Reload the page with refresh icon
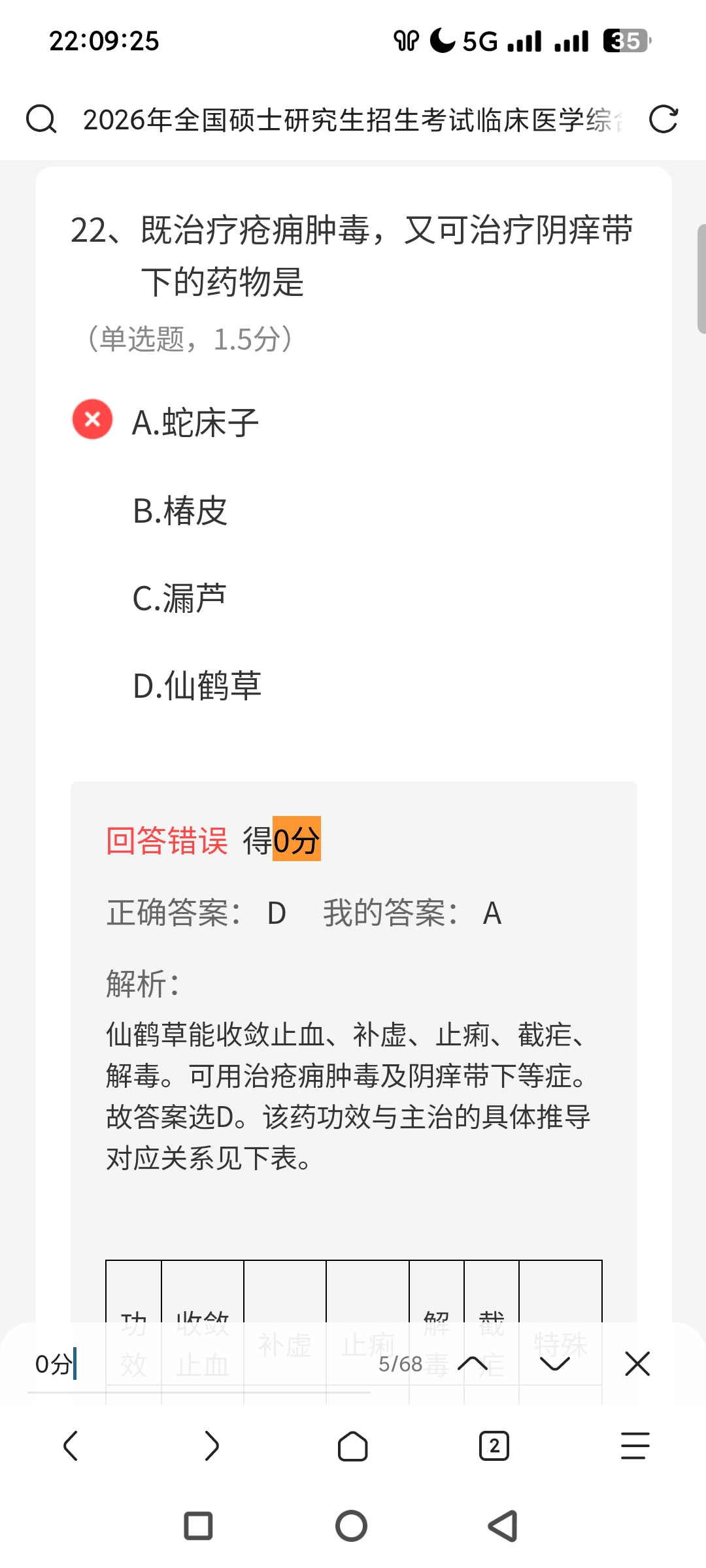Image resolution: width=706 pixels, height=1568 pixels. pos(663,120)
